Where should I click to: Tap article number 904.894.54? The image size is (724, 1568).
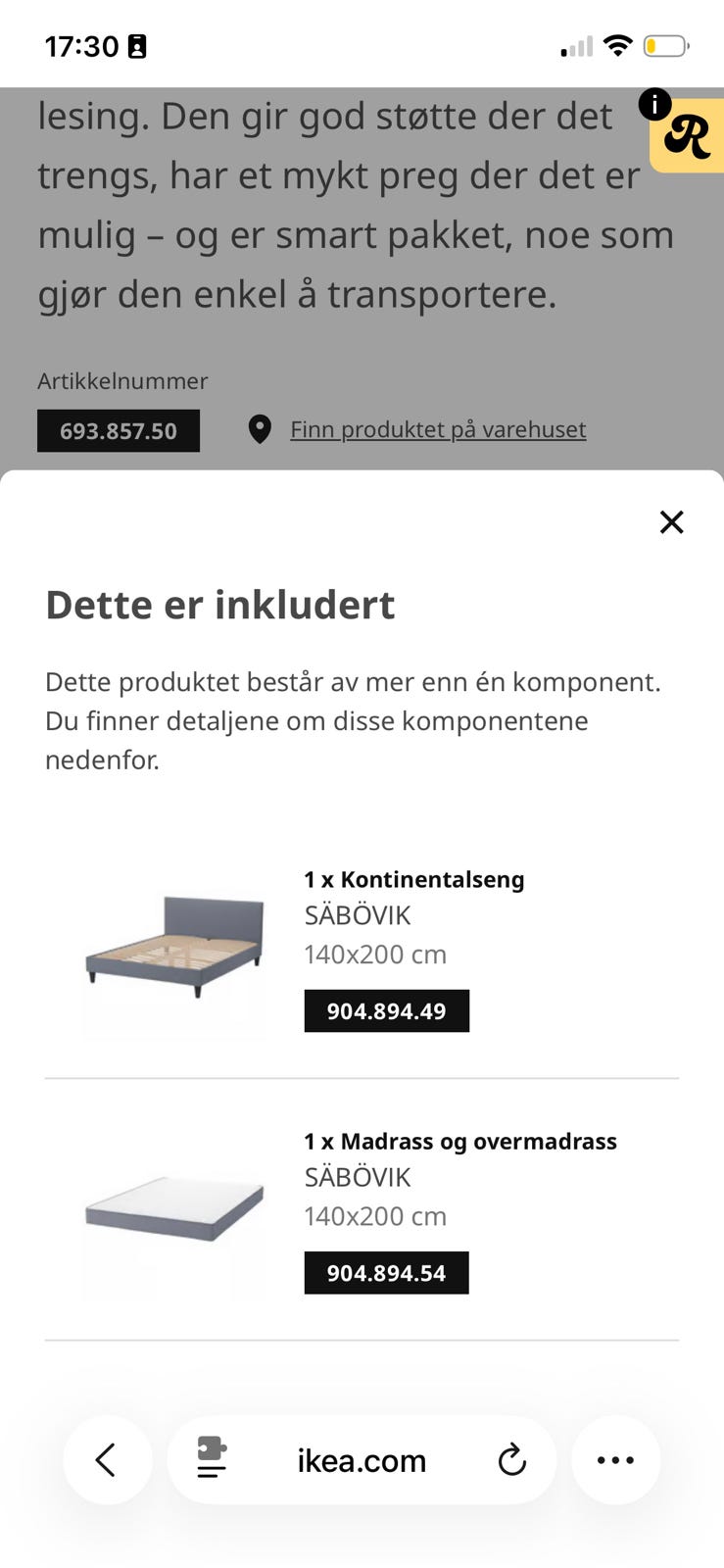pyautogui.click(x=386, y=1272)
